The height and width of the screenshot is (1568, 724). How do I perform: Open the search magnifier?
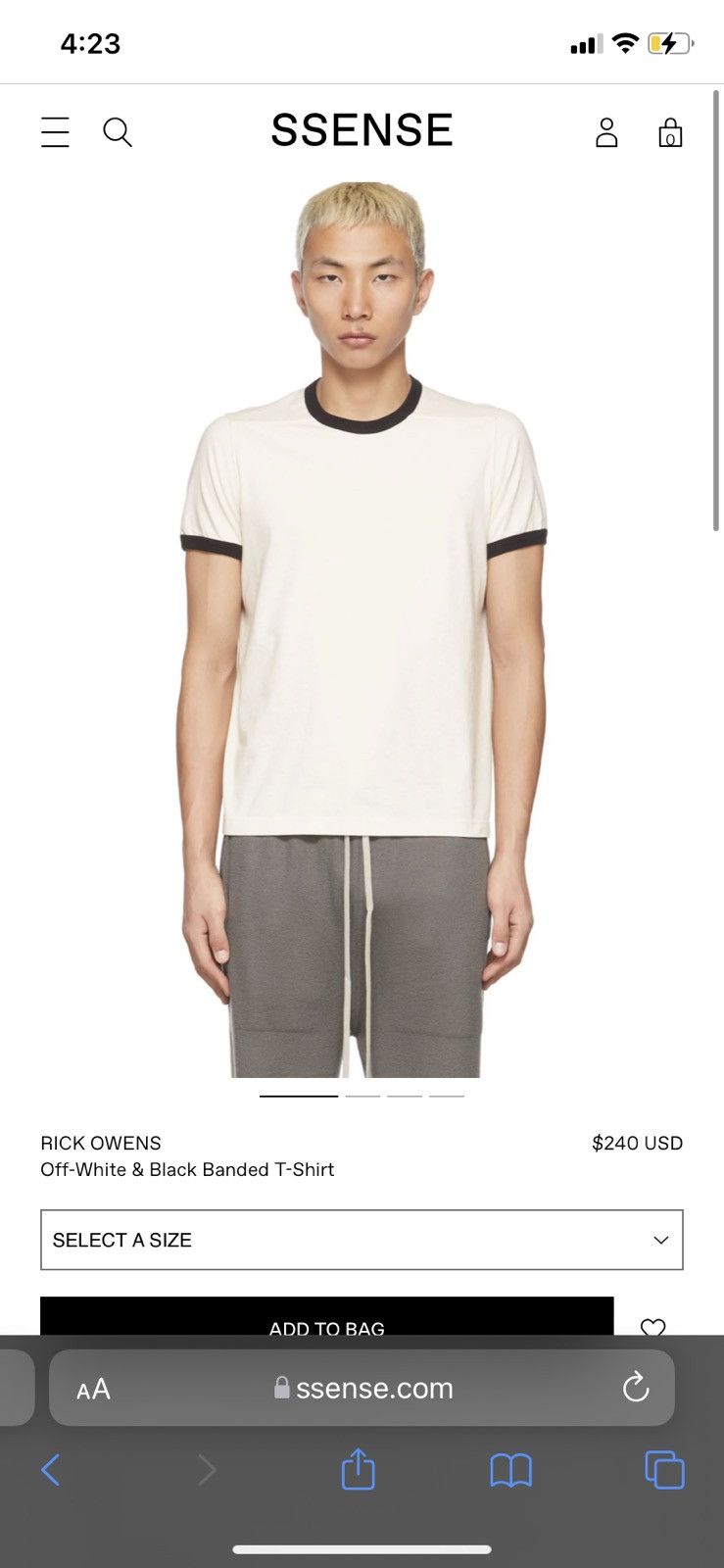[118, 132]
